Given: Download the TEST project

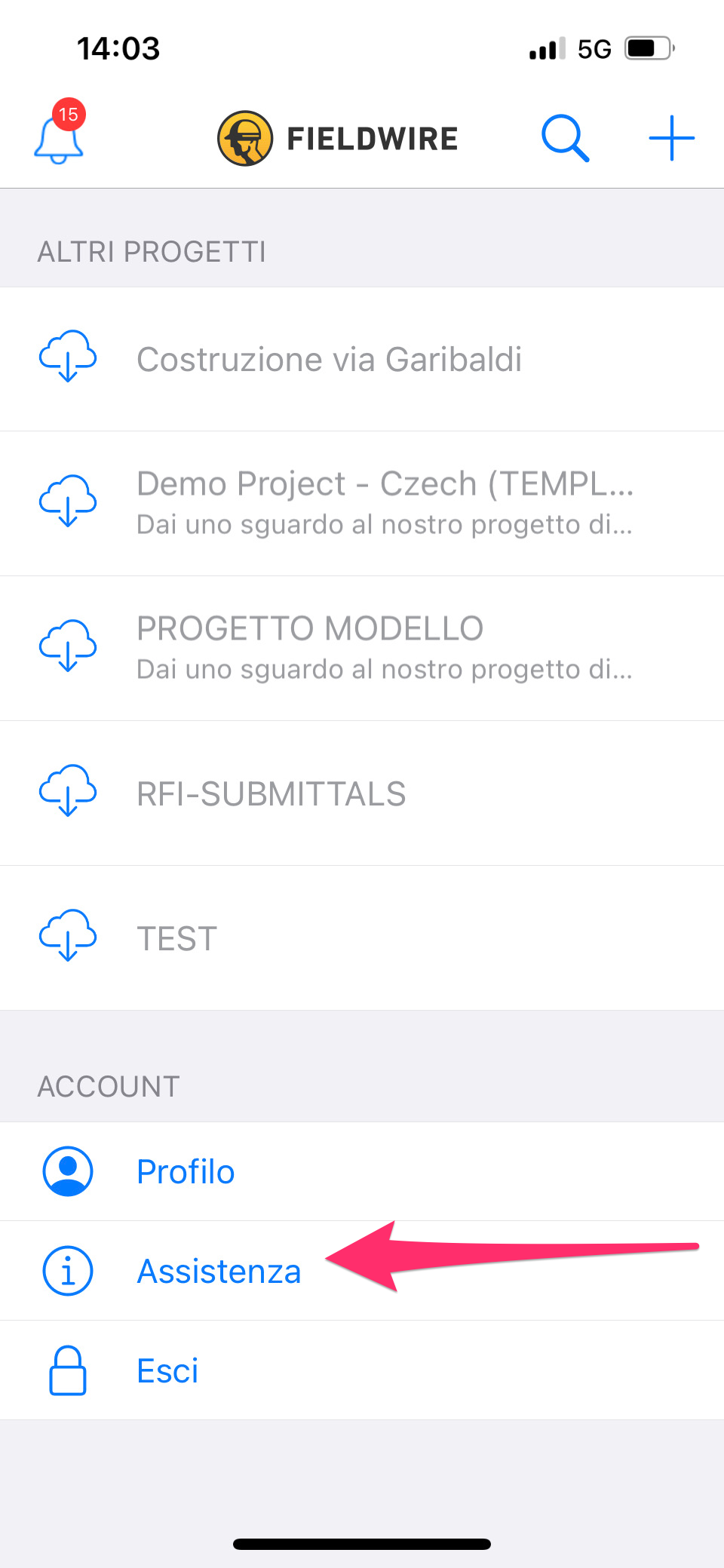Looking at the screenshot, I should [x=68, y=937].
